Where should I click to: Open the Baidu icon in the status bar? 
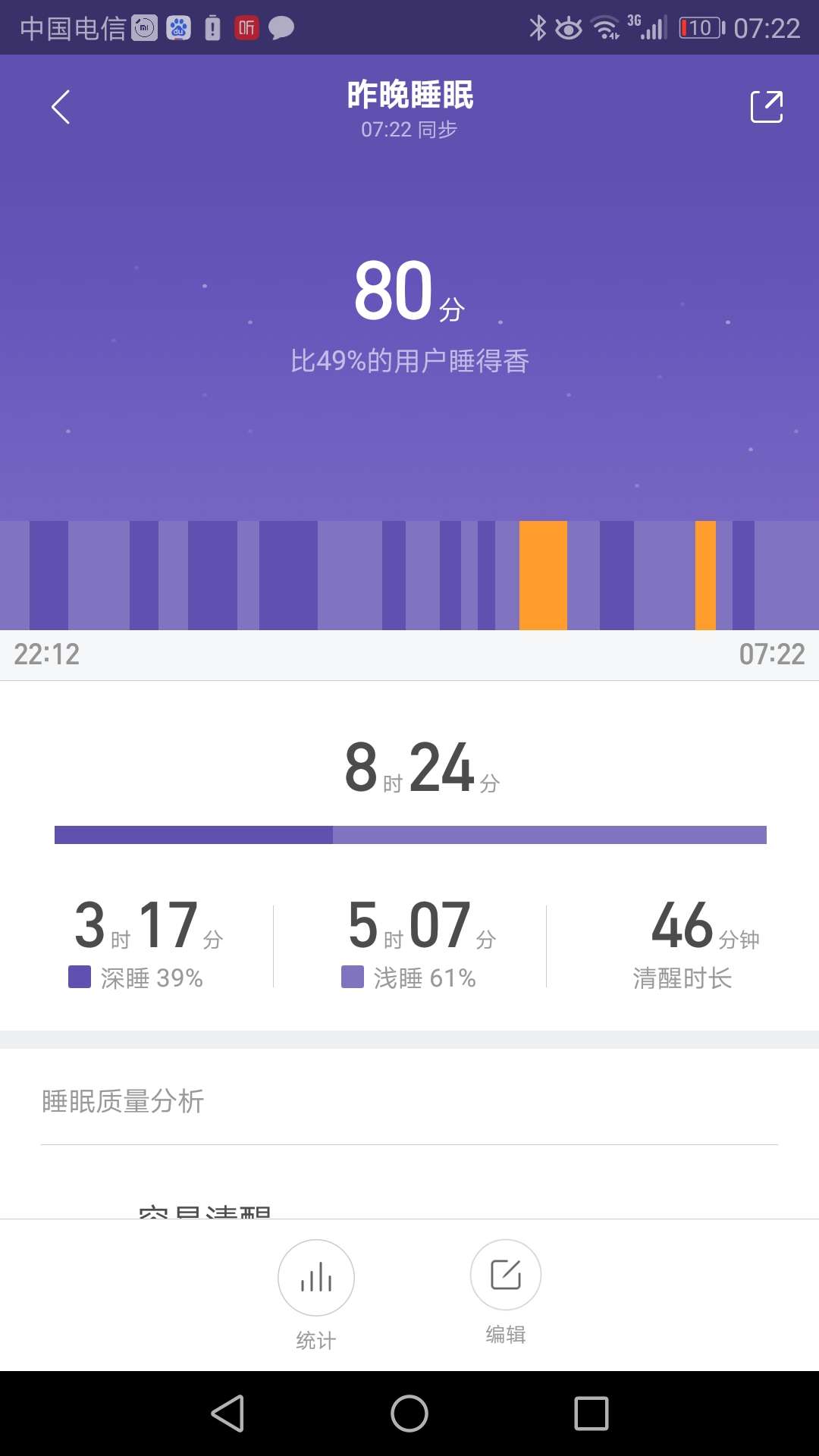(x=180, y=27)
